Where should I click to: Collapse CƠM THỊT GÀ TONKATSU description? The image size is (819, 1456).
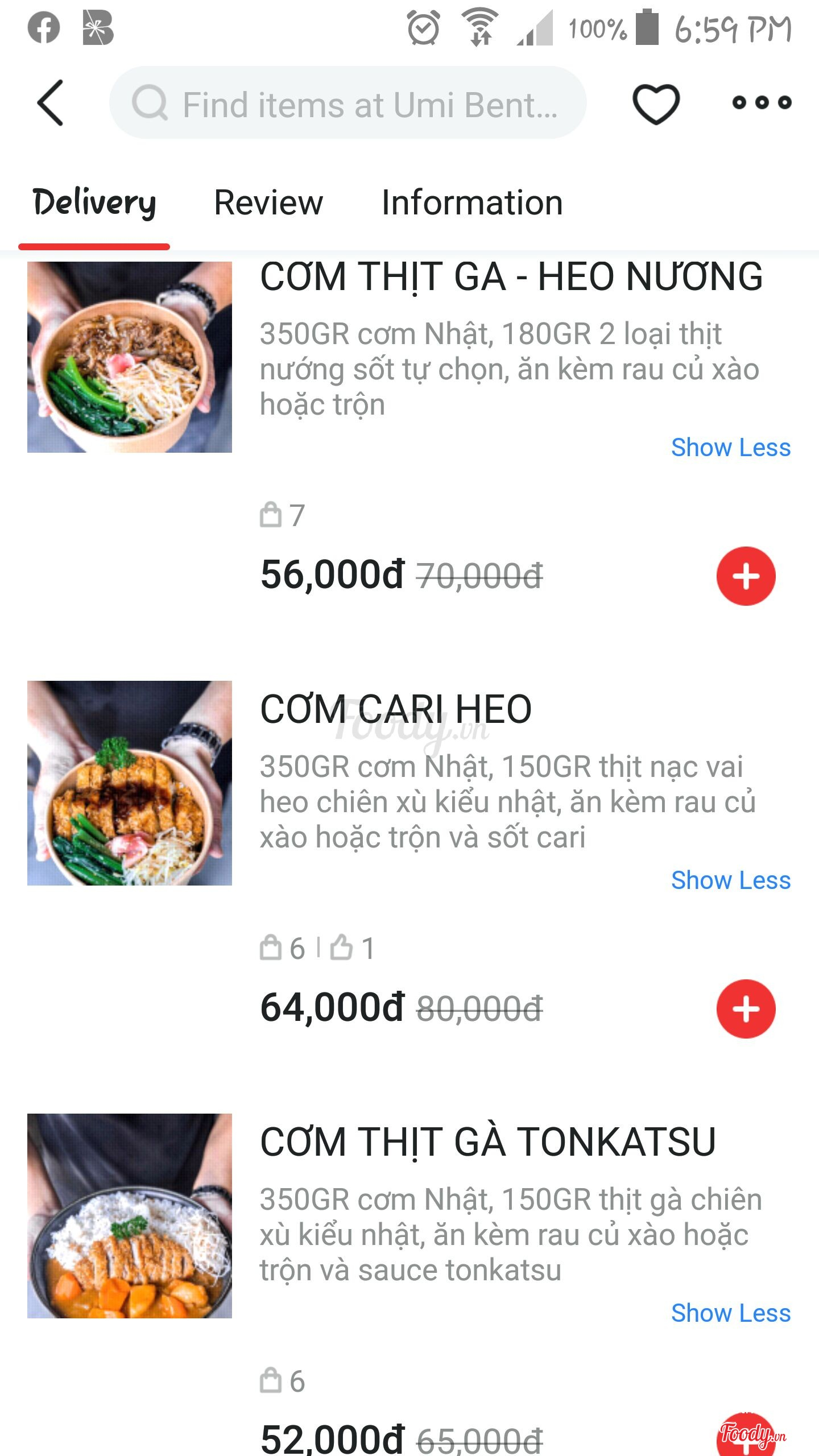point(731,1313)
